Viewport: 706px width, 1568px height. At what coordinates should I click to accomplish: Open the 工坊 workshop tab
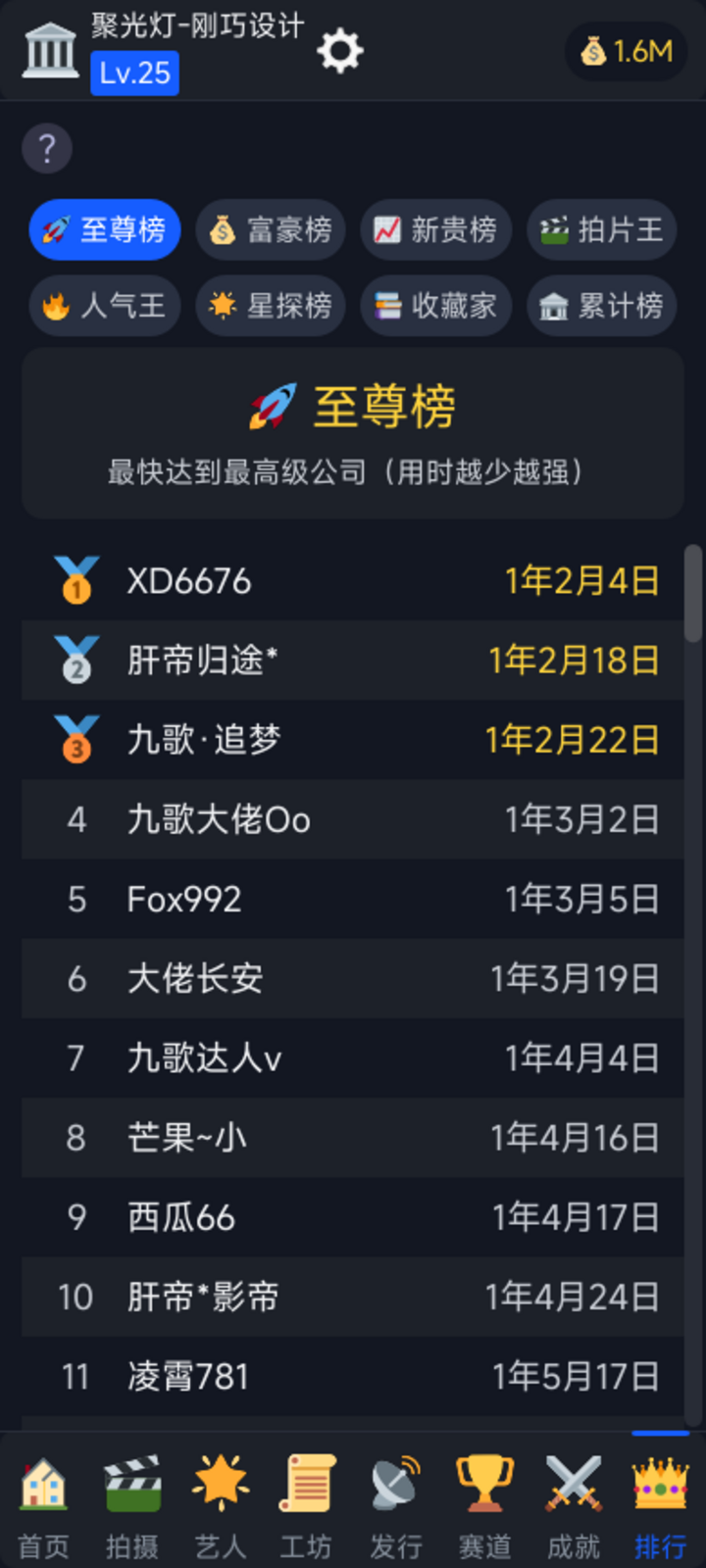click(x=307, y=1506)
